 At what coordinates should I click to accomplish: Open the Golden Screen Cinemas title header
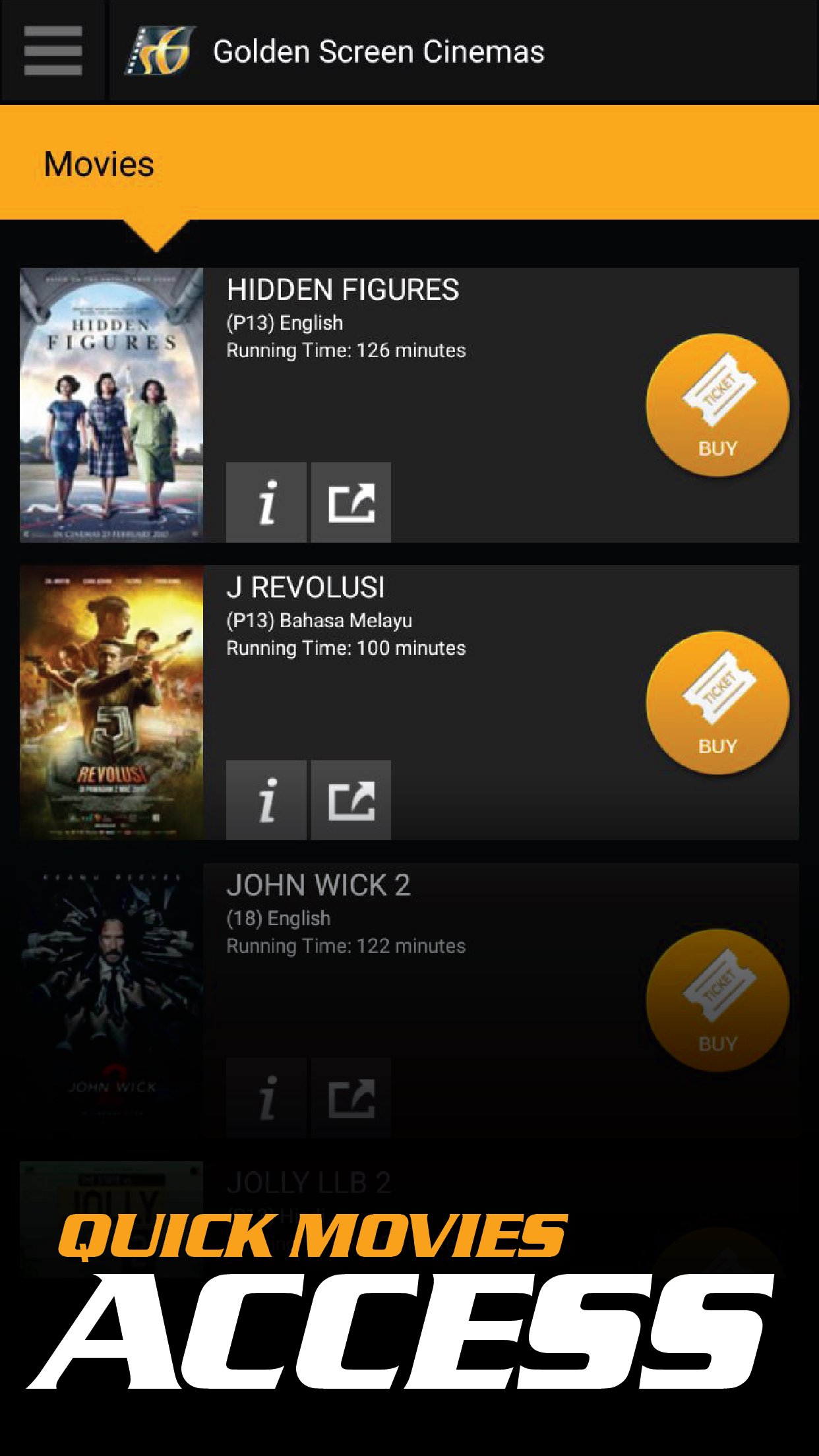click(379, 51)
